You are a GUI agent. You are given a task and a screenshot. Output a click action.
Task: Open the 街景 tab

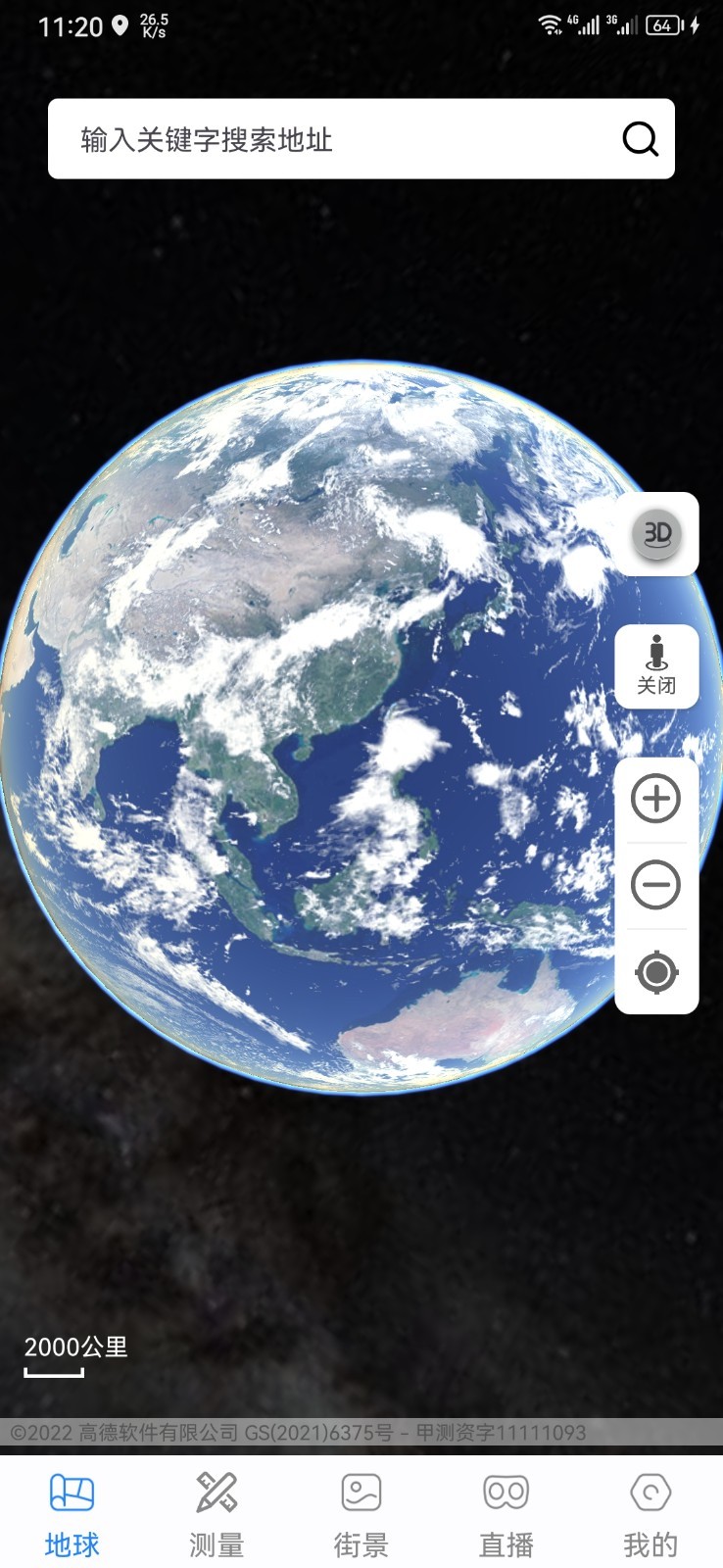(x=361, y=1515)
